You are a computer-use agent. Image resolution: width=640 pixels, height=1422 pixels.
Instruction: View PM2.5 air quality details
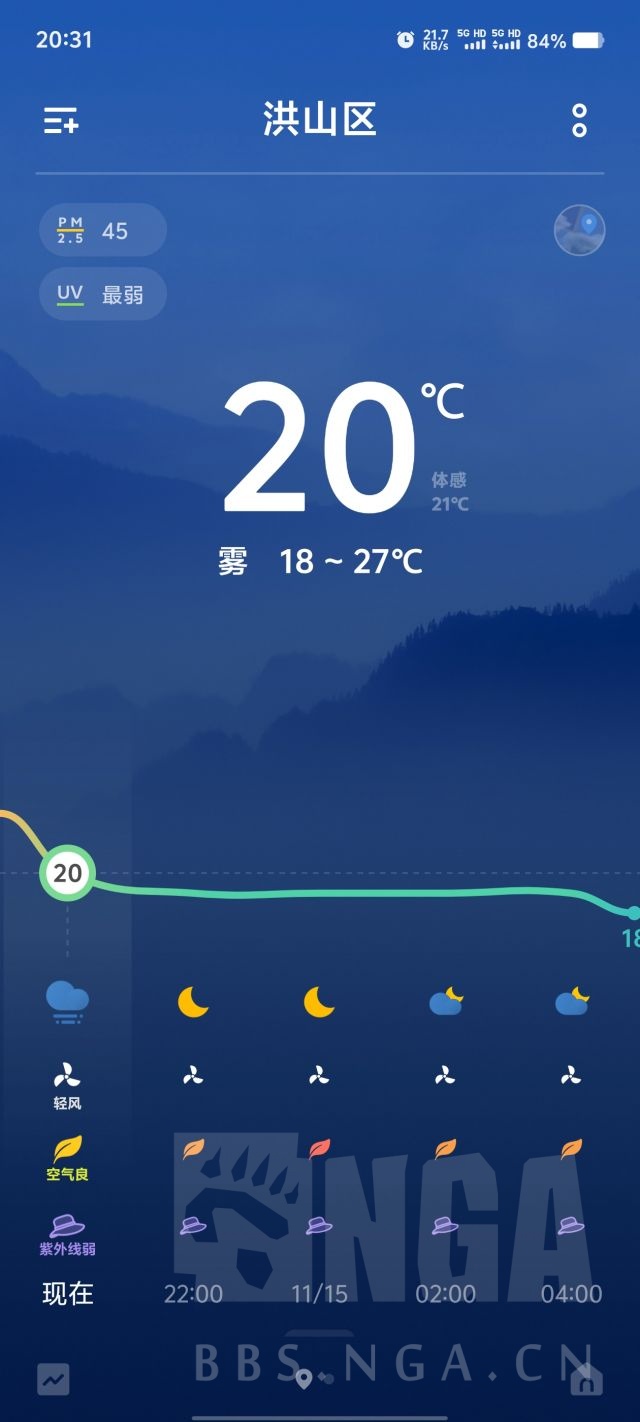coord(102,230)
